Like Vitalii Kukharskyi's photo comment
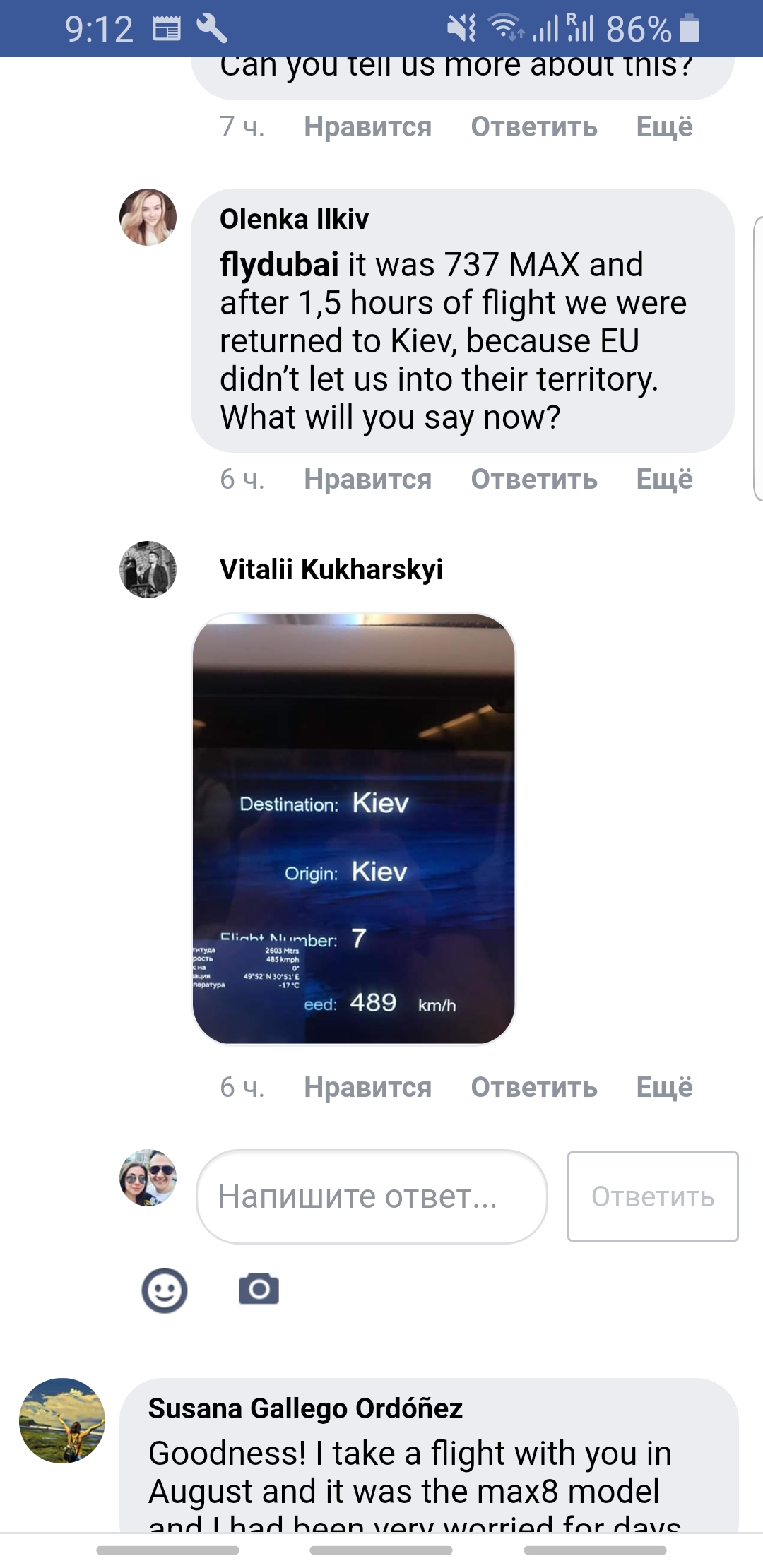Viewport: 763px width, 1568px height. [367, 1088]
